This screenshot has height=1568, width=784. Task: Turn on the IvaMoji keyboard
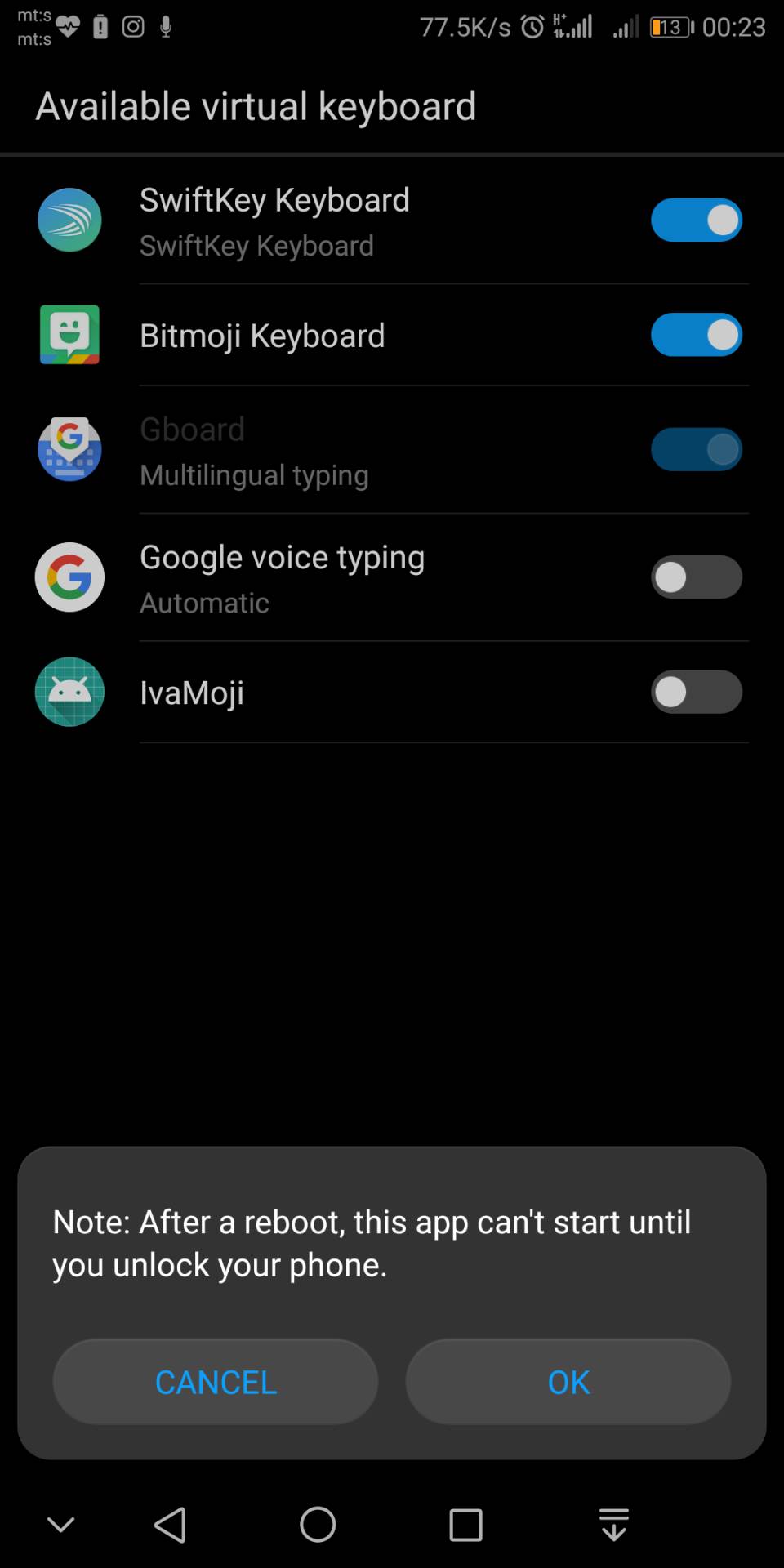696,693
